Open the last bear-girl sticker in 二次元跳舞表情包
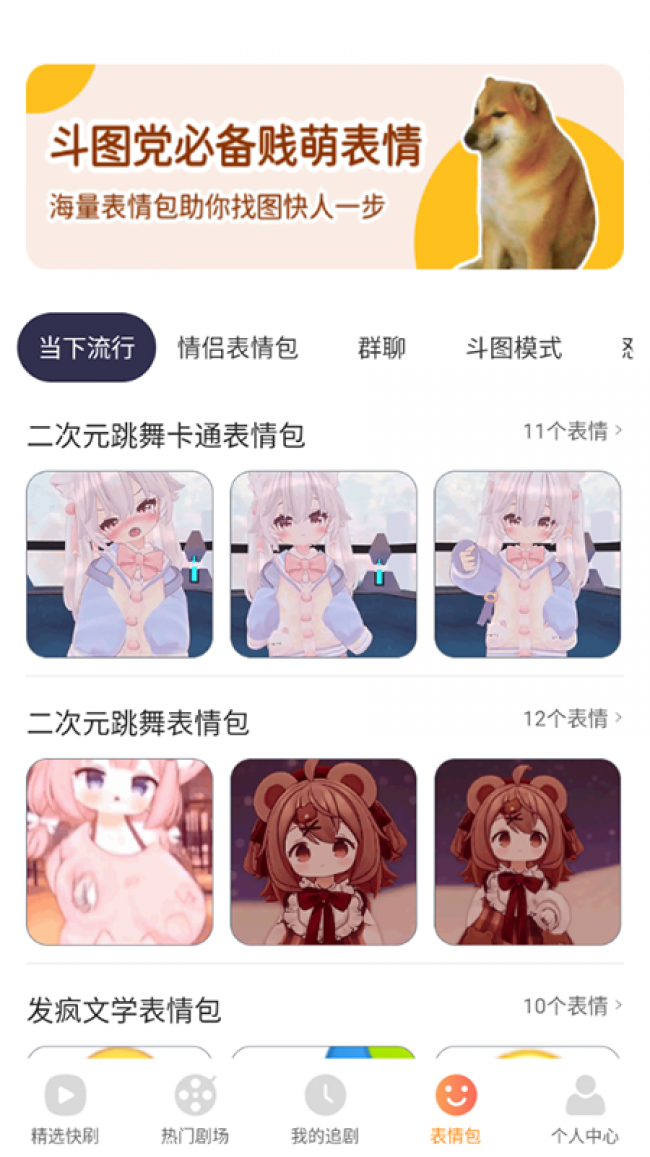Viewport: 650px width, 1157px height. coord(528,852)
